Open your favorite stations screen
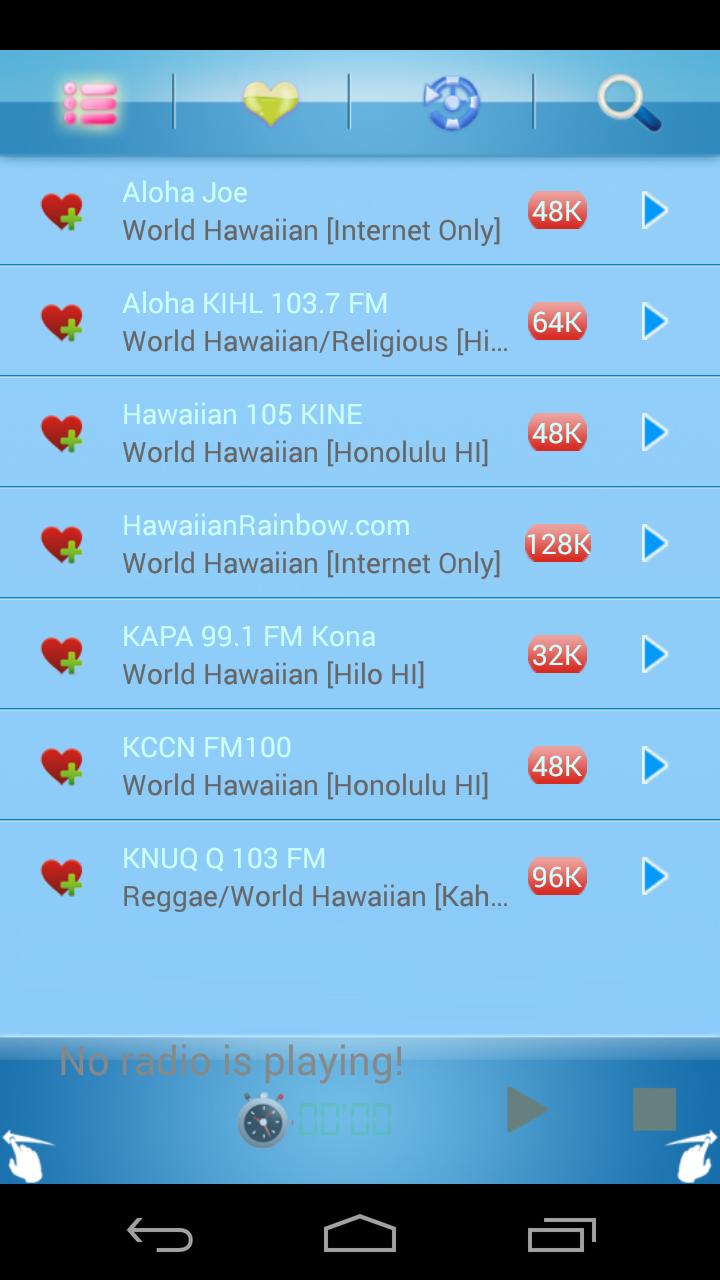 tap(270, 103)
